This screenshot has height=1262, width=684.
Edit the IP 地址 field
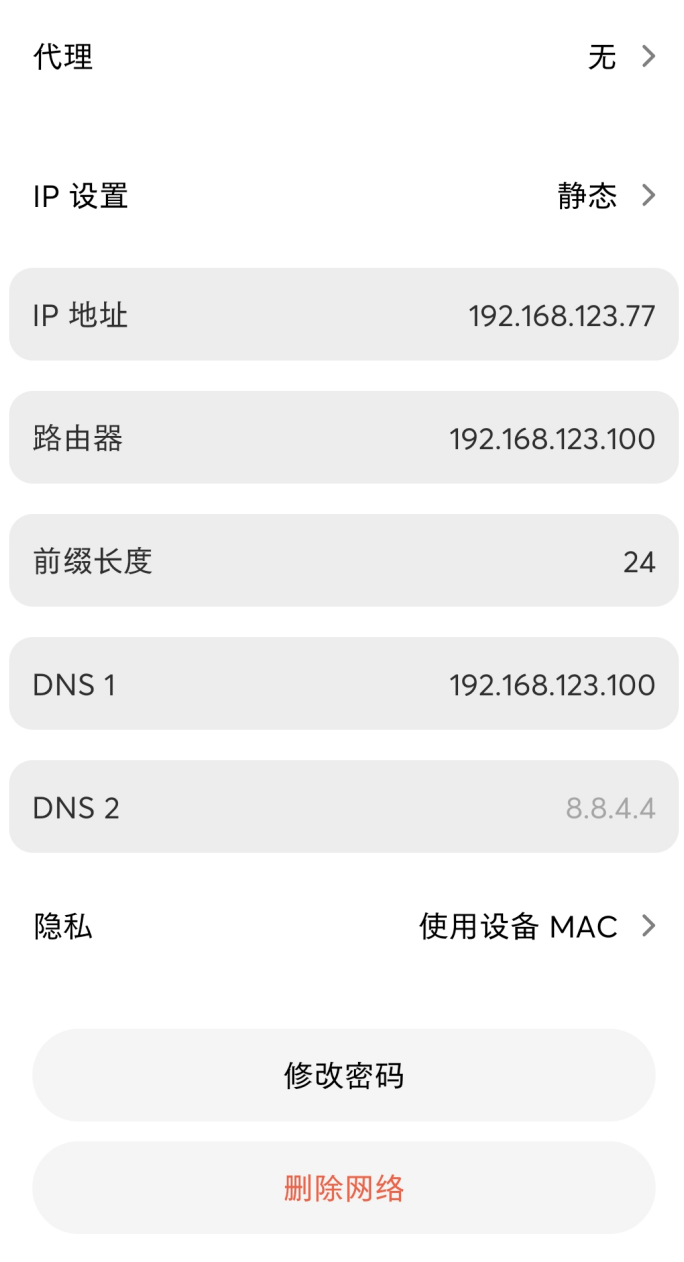coord(344,314)
